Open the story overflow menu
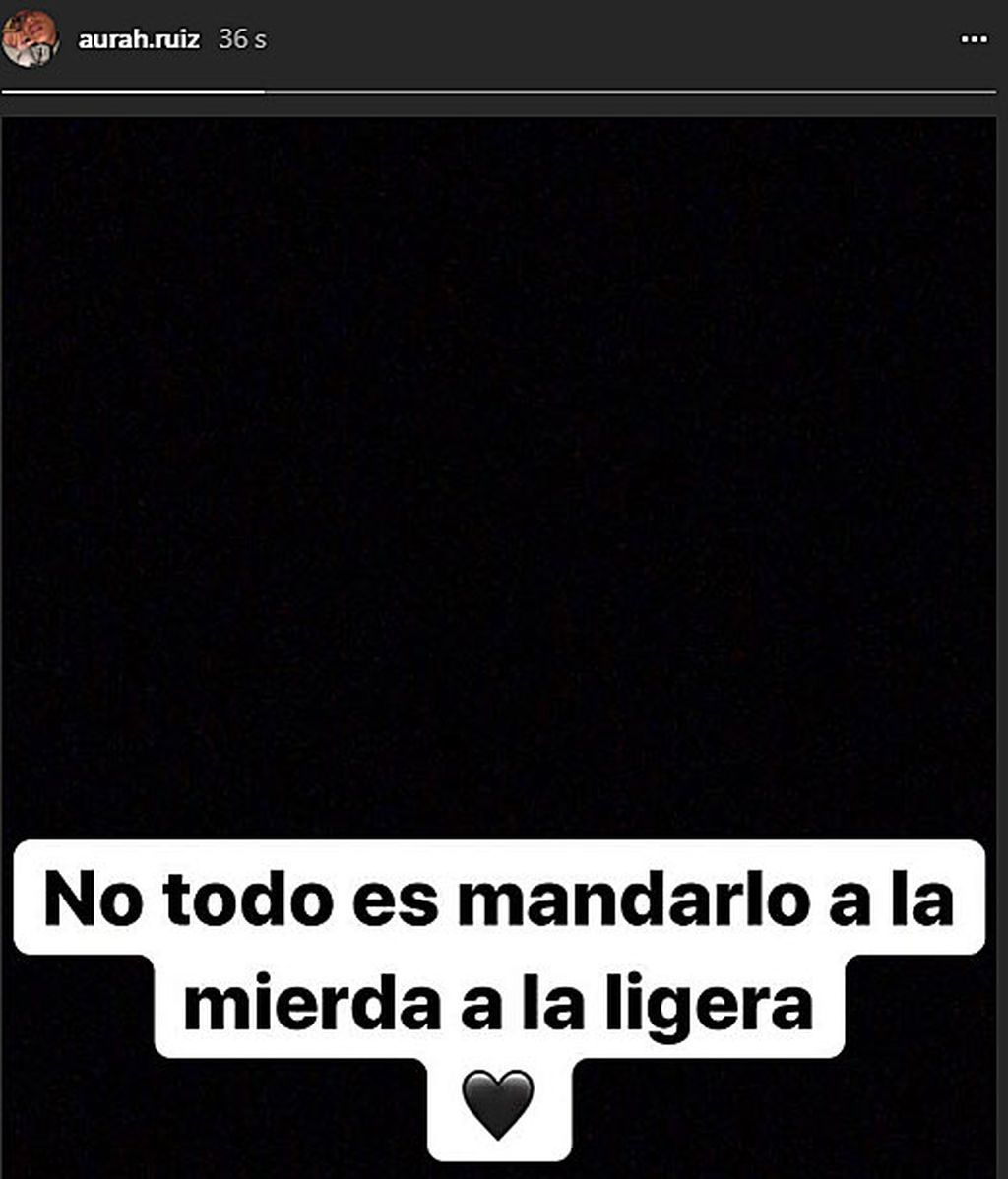This screenshot has width=1008, height=1179. pyautogui.click(x=973, y=40)
